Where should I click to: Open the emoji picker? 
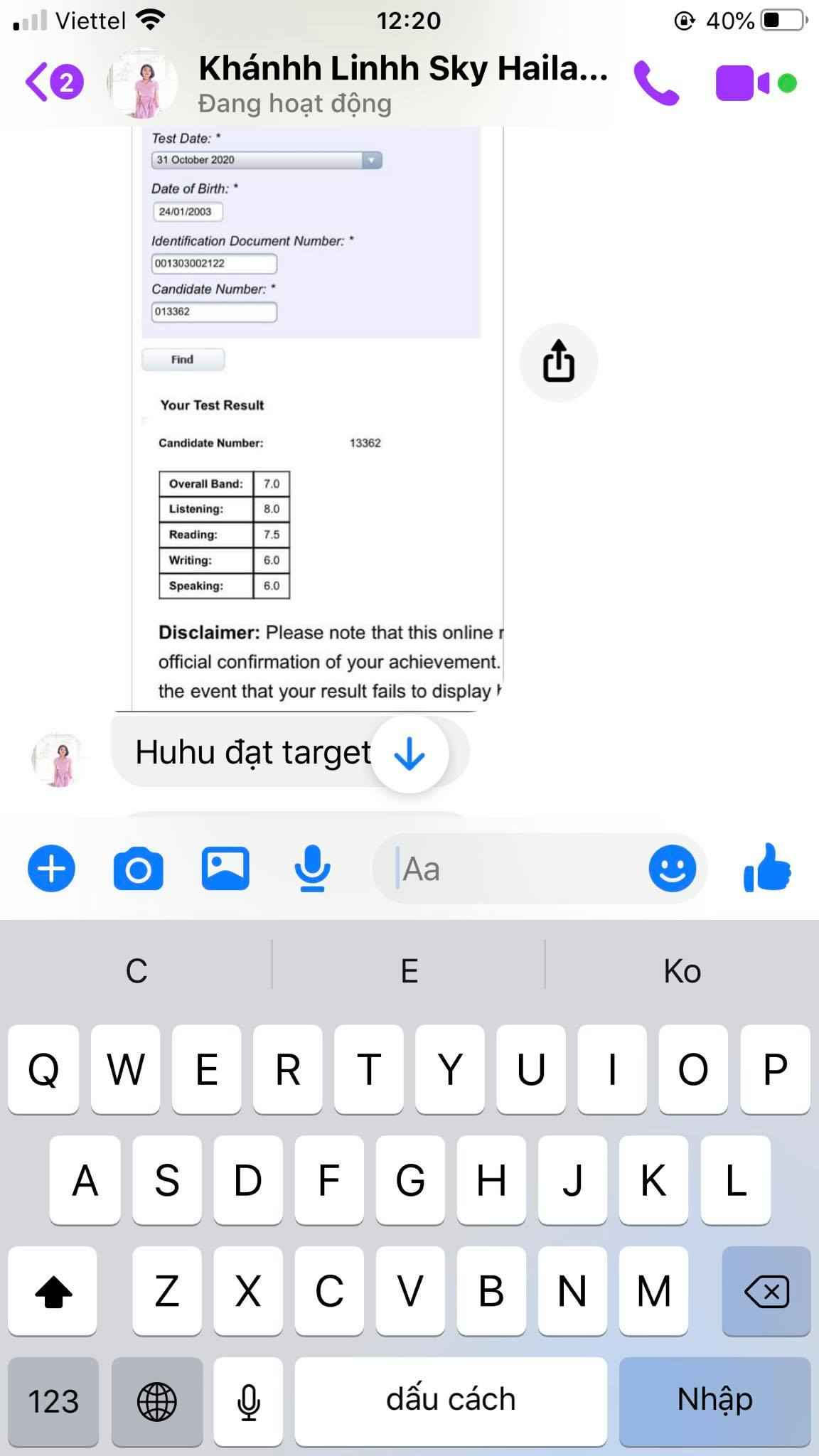coord(672,868)
